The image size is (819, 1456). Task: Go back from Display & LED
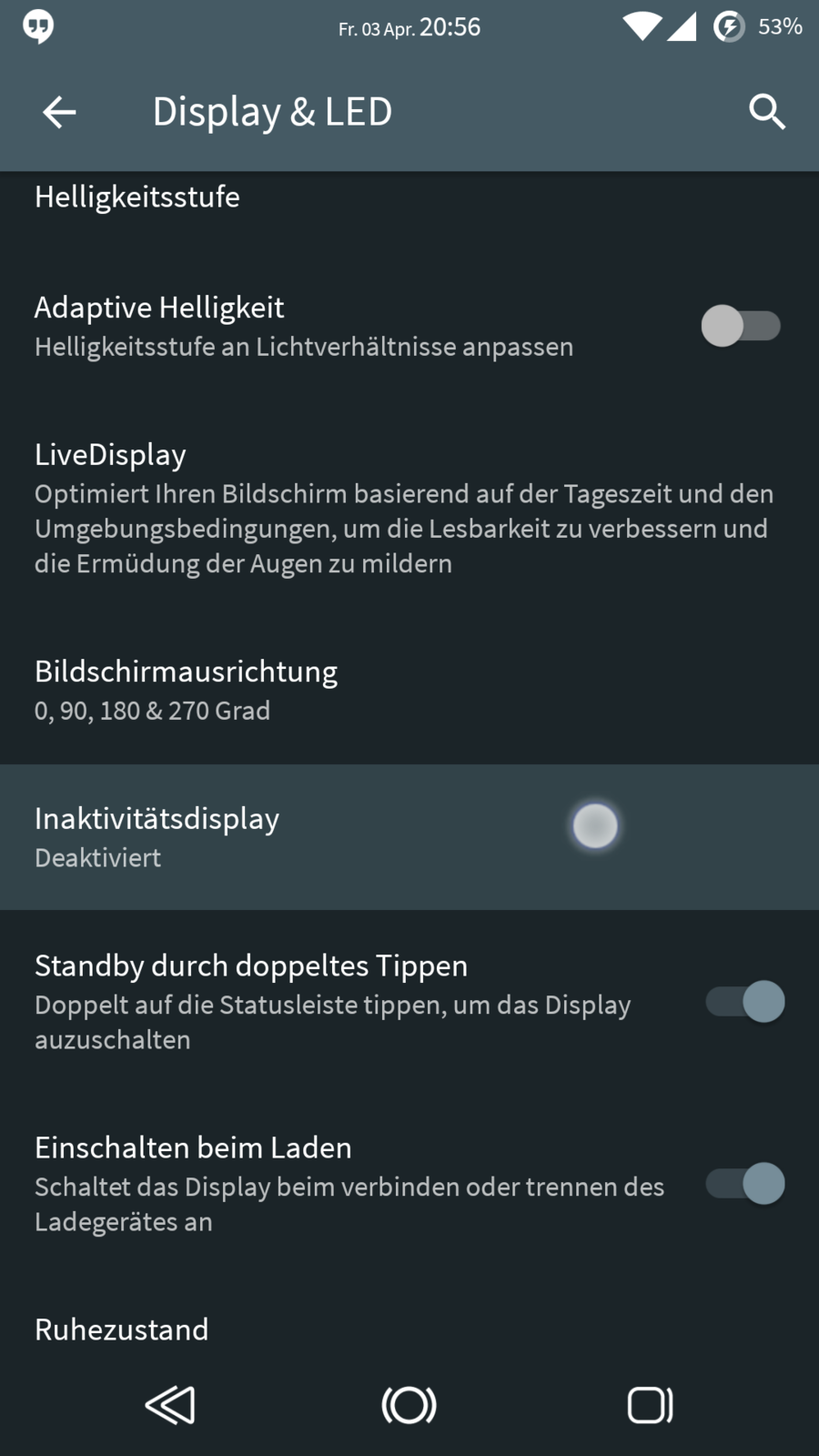coord(59,113)
